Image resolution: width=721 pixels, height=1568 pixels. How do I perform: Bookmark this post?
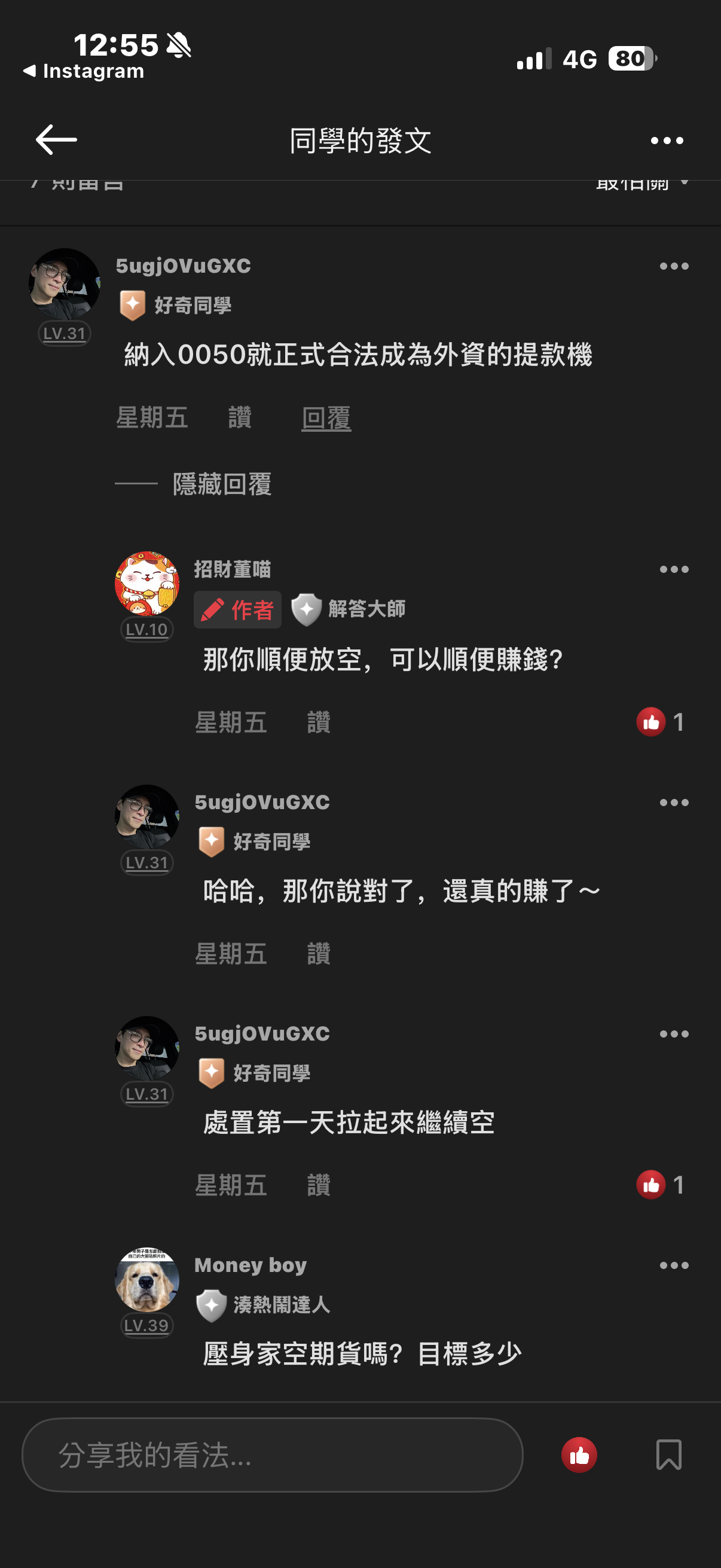(668, 1456)
